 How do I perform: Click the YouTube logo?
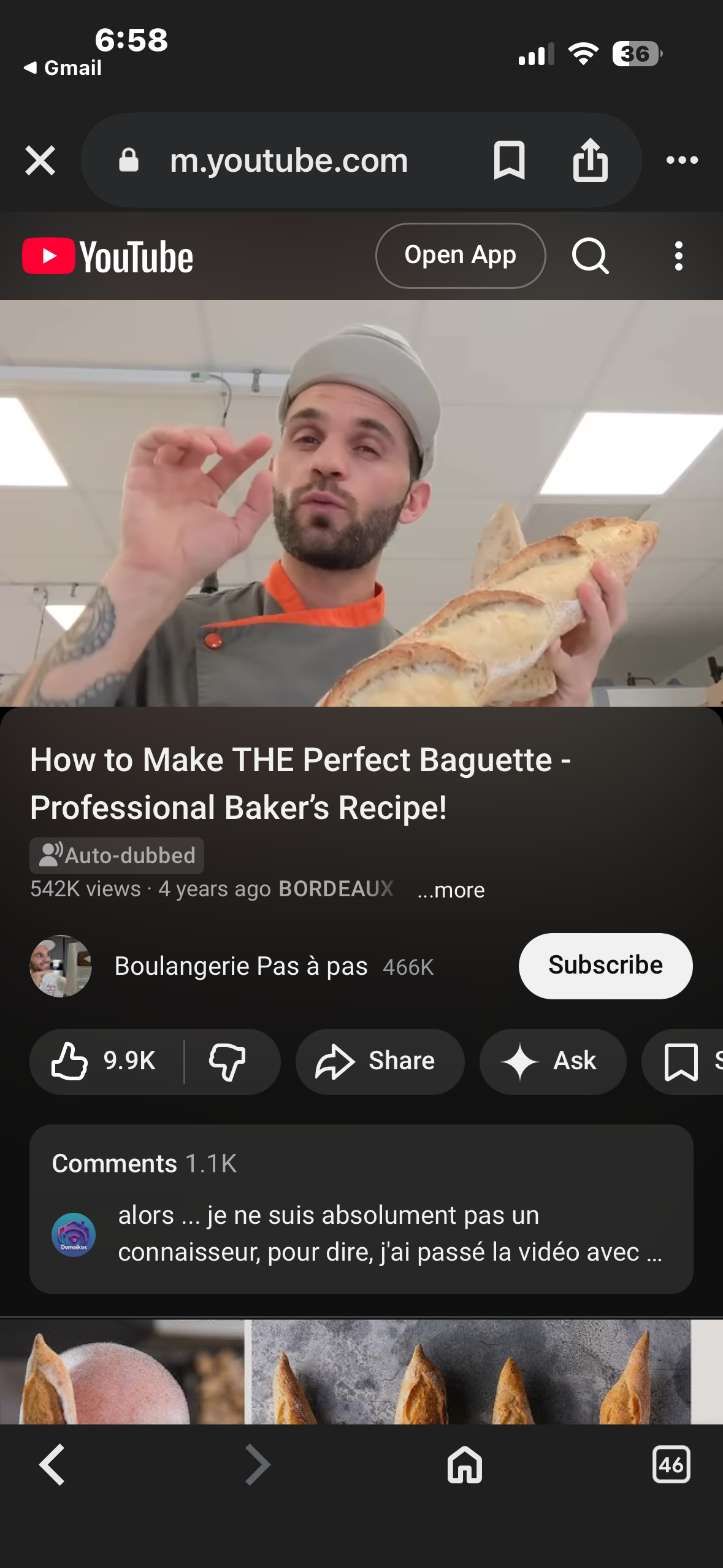107,256
